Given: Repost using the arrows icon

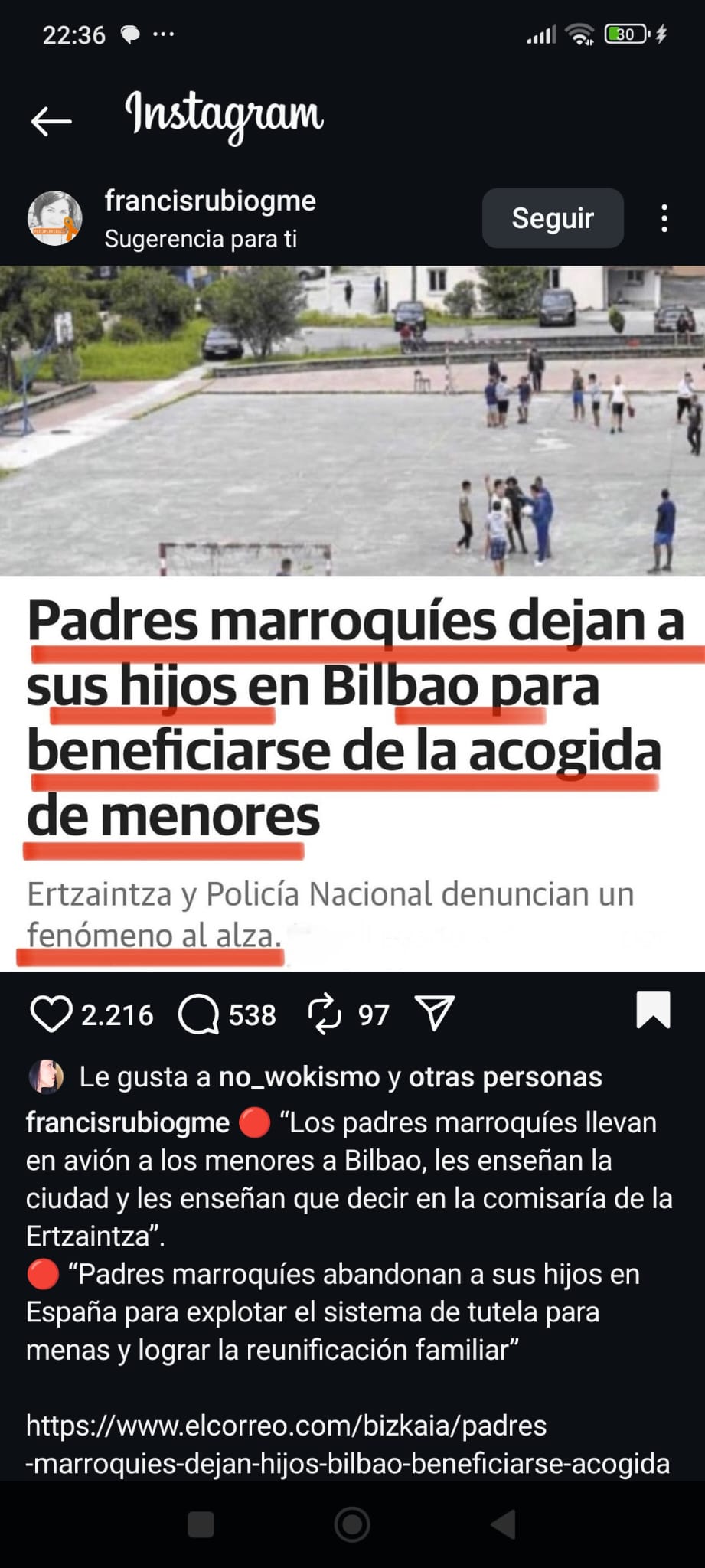Looking at the screenshot, I should (x=325, y=1014).
